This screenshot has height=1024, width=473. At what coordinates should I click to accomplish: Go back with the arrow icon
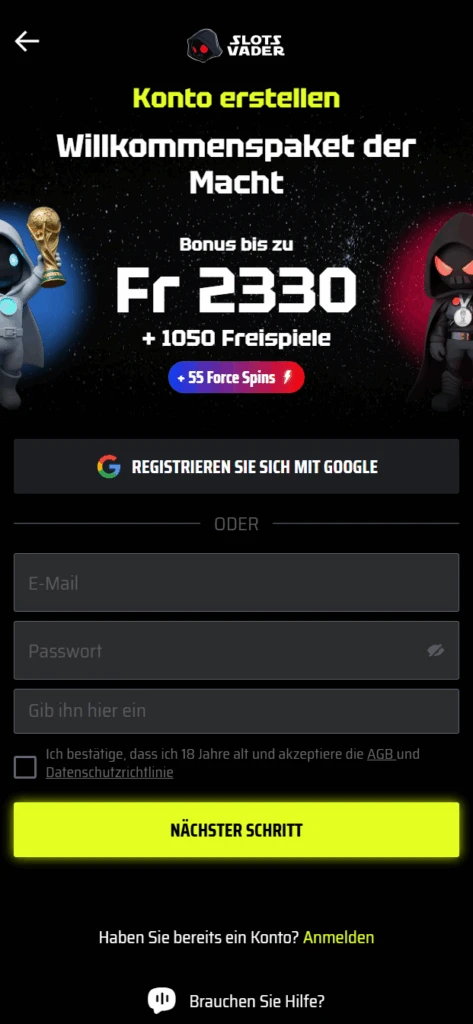point(27,41)
